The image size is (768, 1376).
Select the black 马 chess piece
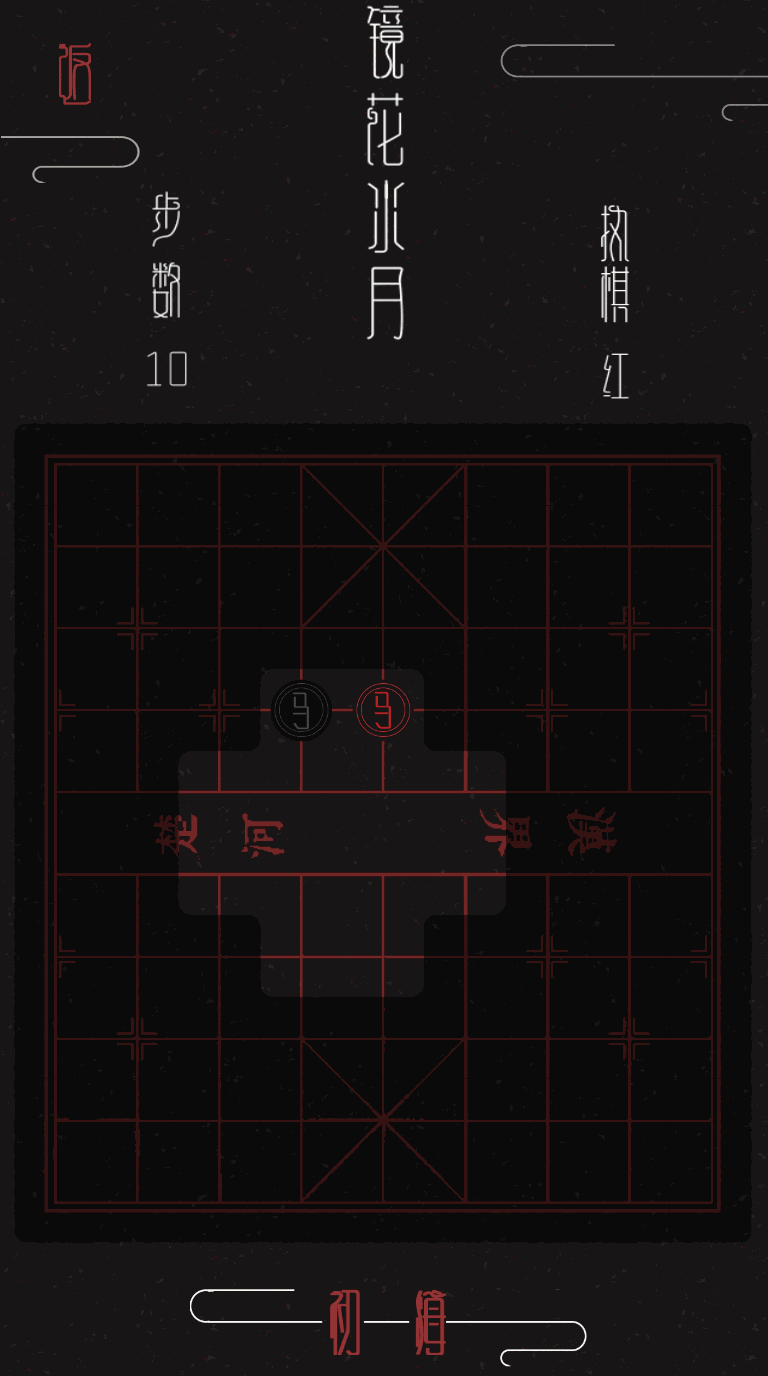pyautogui.click(x=302, y=710)
